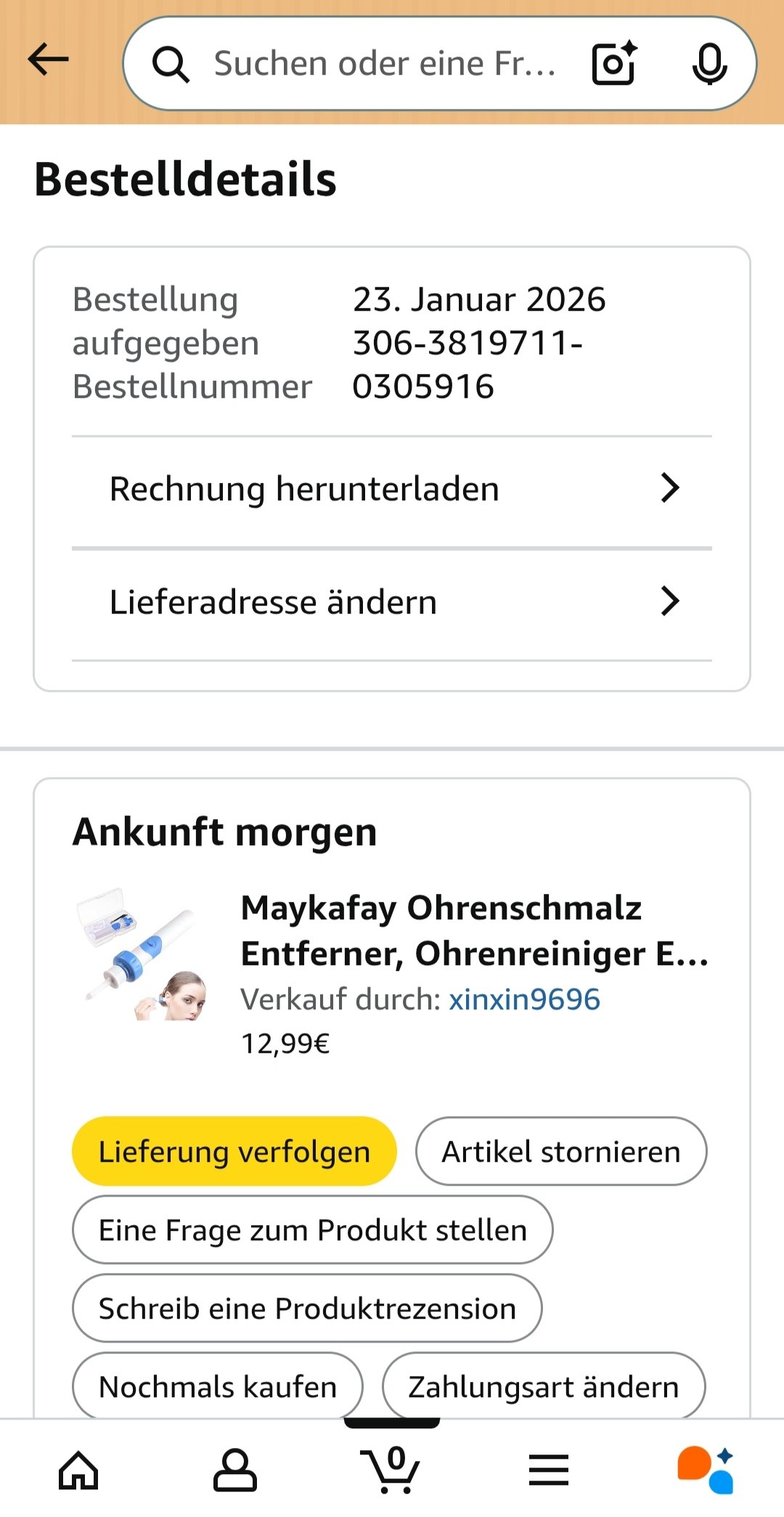Switch to the Home tab

(x=78, y=1470)
